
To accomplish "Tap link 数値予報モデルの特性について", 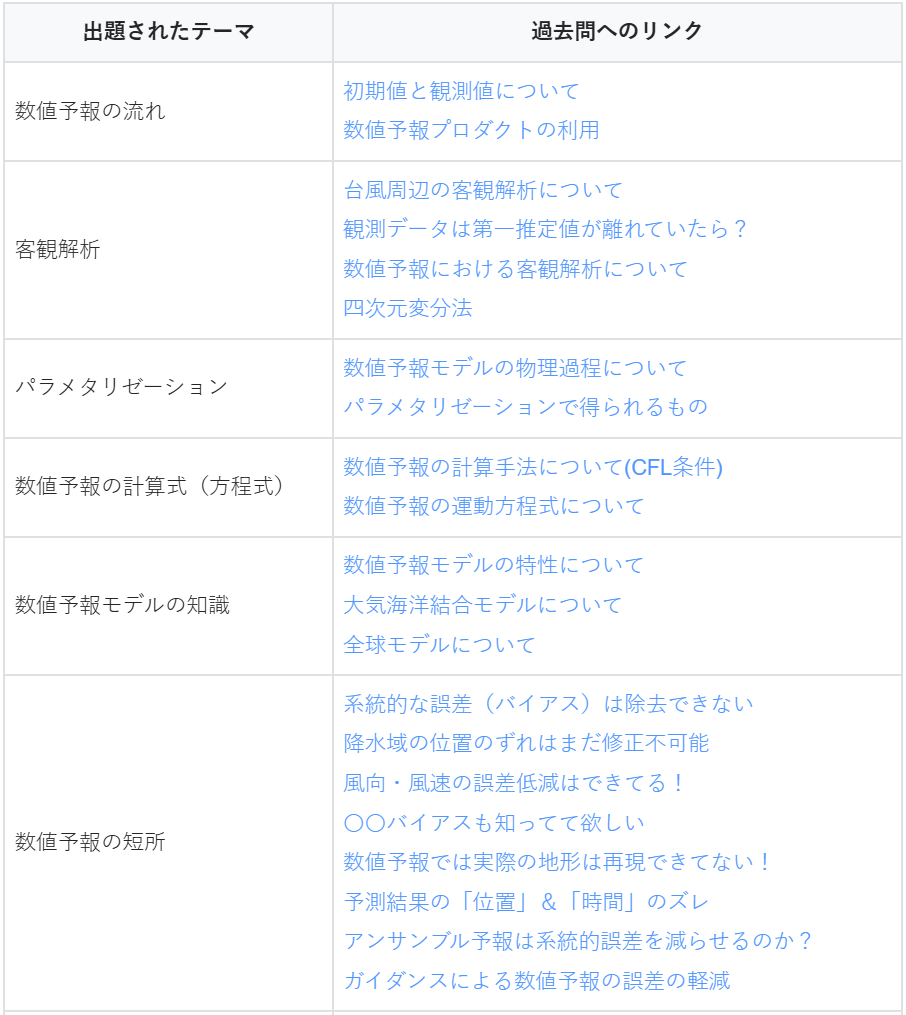I will click(494, 565).
